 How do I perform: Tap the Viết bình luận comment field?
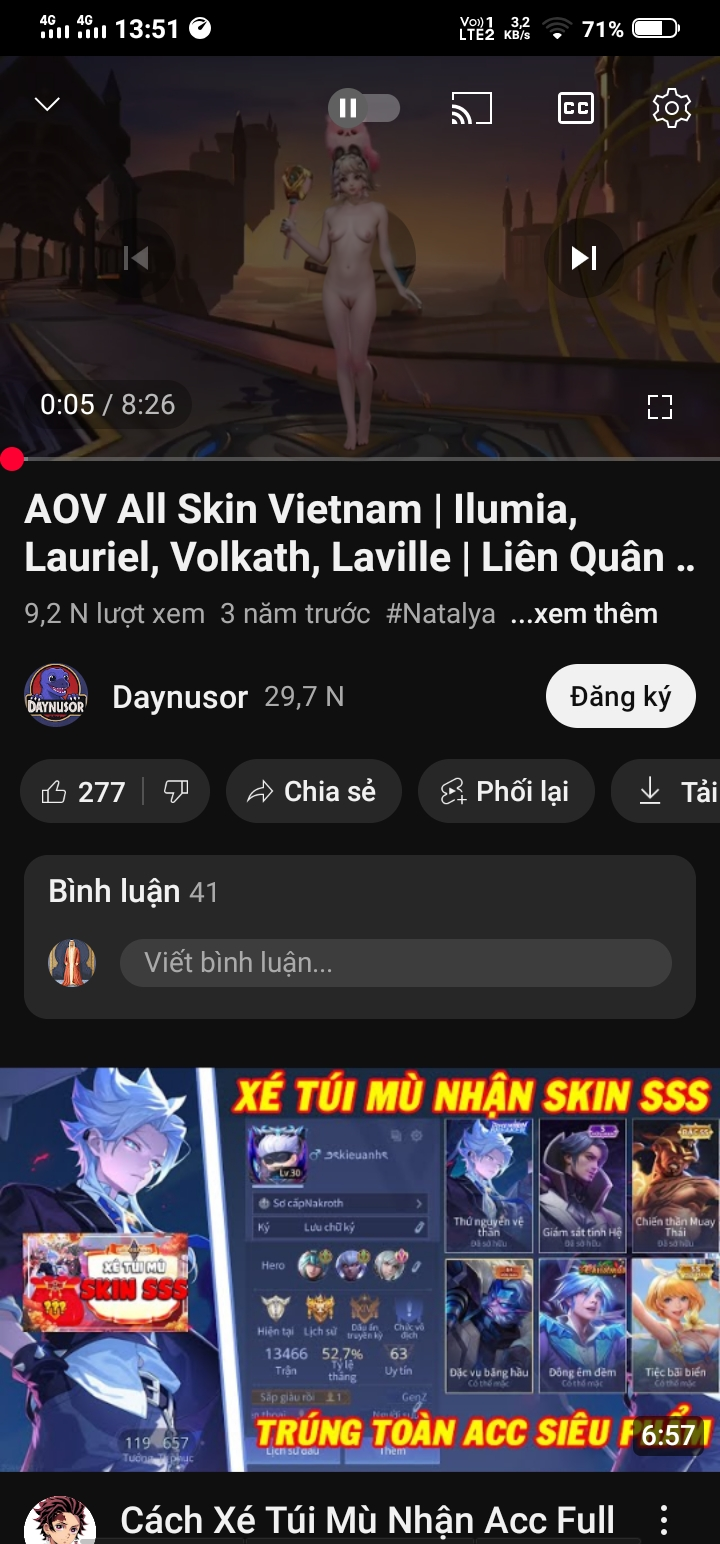(x=395, y=964)
